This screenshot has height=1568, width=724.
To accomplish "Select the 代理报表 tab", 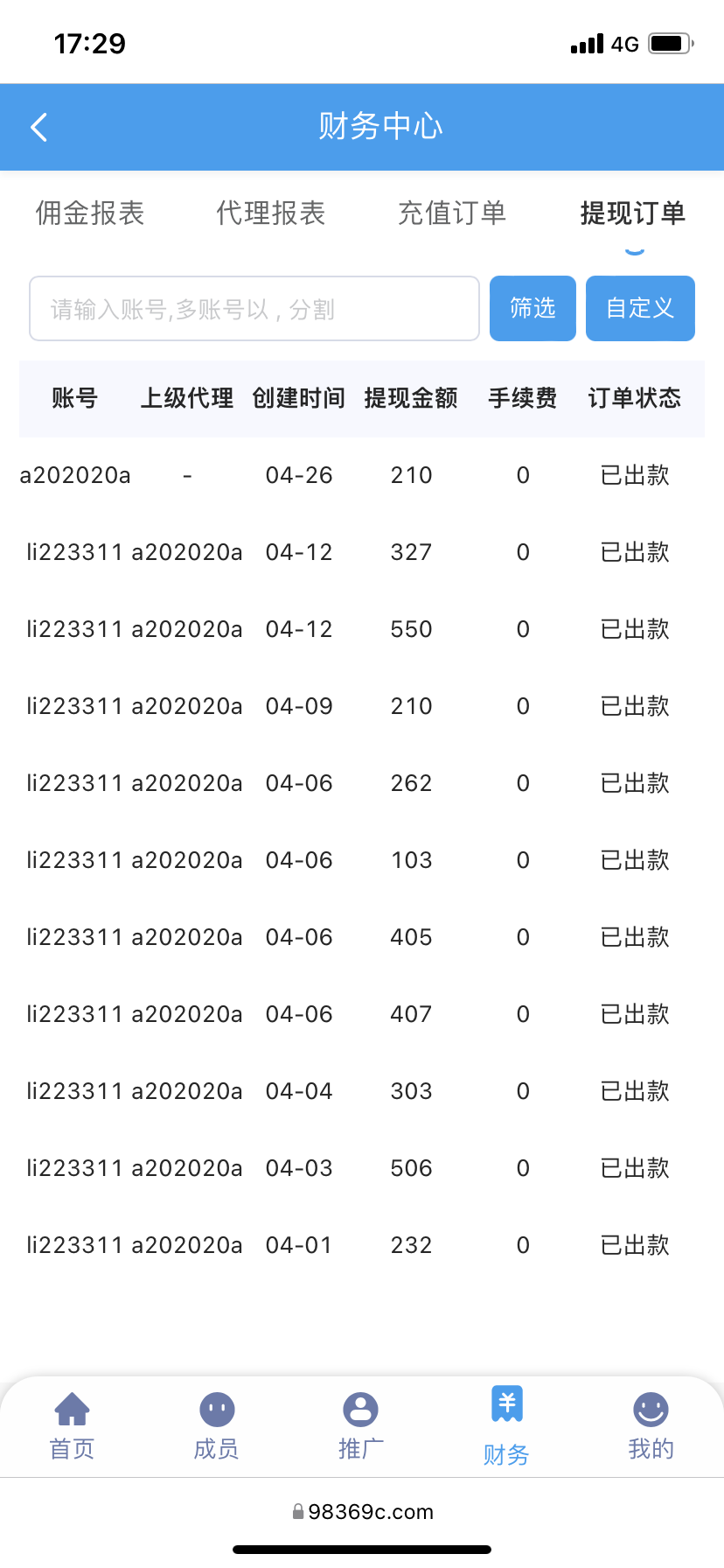I will (x=270, y=213).
